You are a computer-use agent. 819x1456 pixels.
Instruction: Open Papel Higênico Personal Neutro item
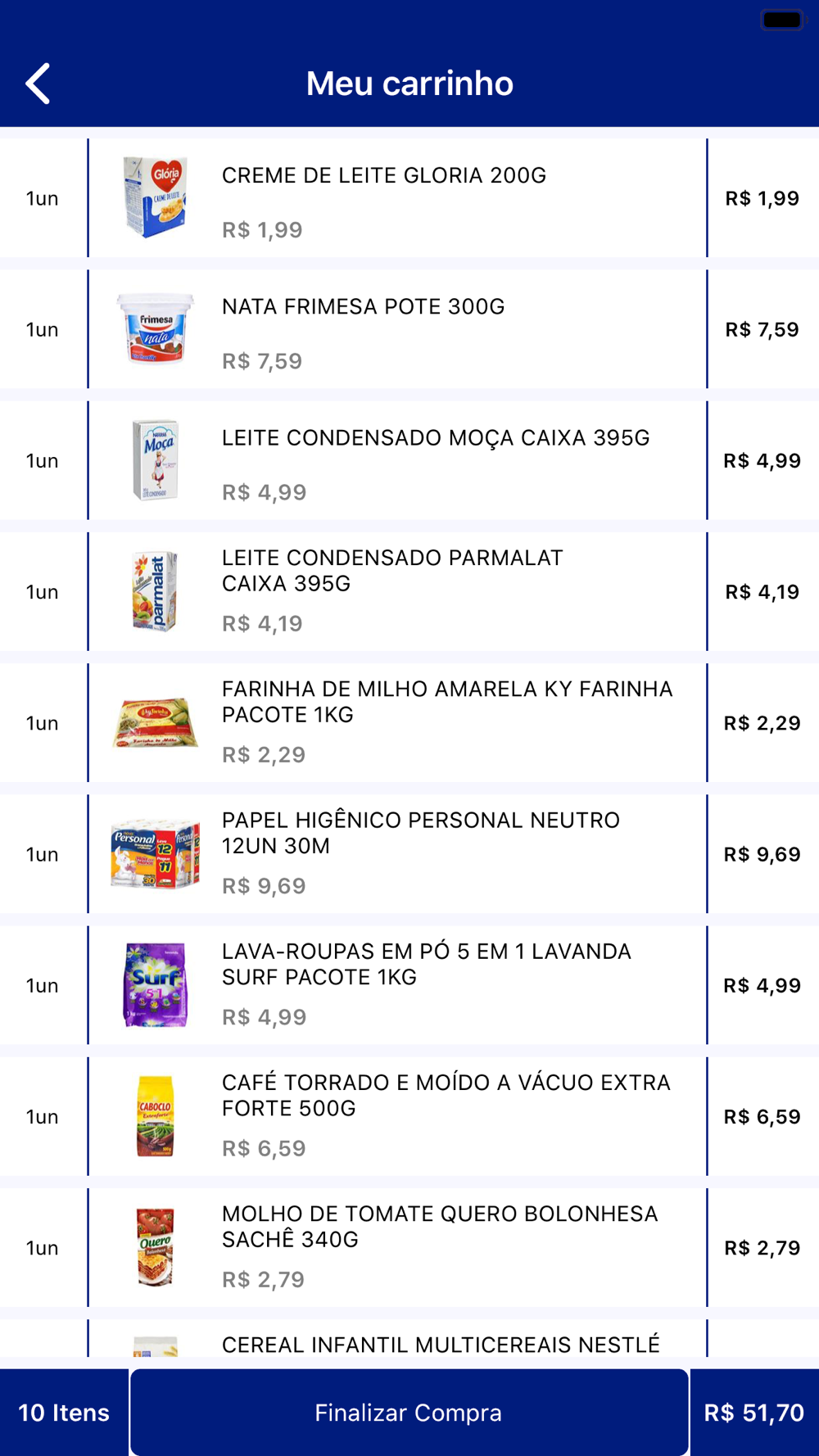tap(409, 854)
